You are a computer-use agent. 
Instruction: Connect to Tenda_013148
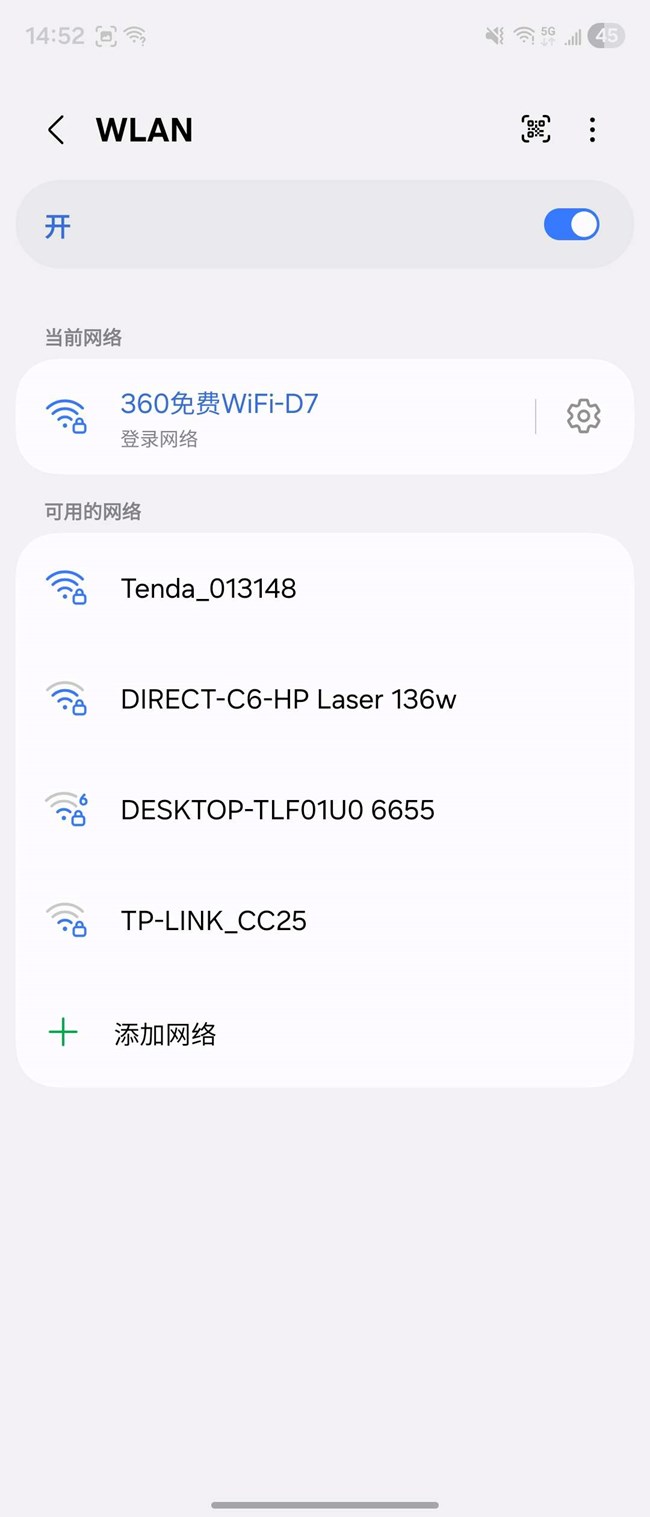tap(325, 588)
